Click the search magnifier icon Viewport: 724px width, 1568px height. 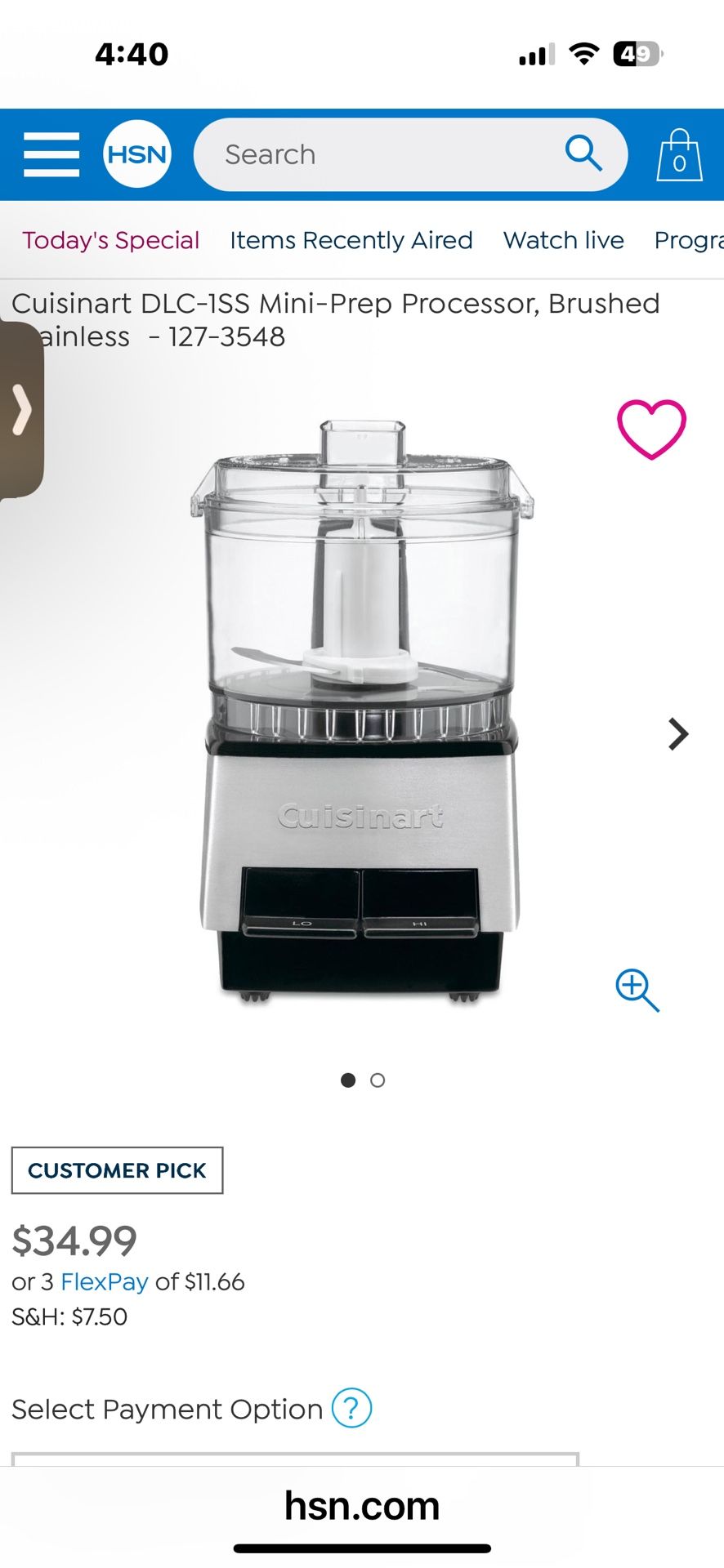click(x=583, y=154)
